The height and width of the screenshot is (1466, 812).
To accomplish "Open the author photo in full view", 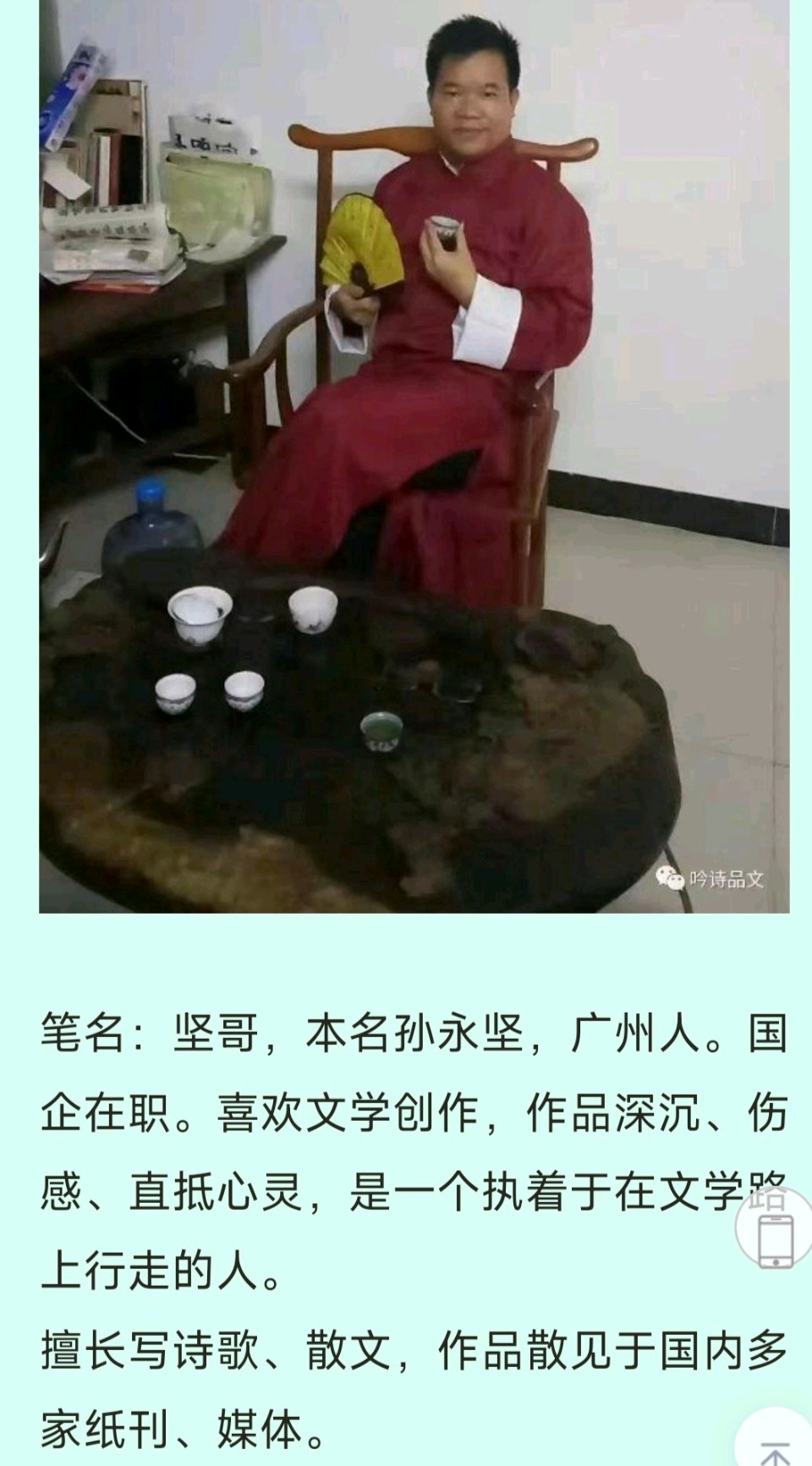I will (x=414, y=457).
